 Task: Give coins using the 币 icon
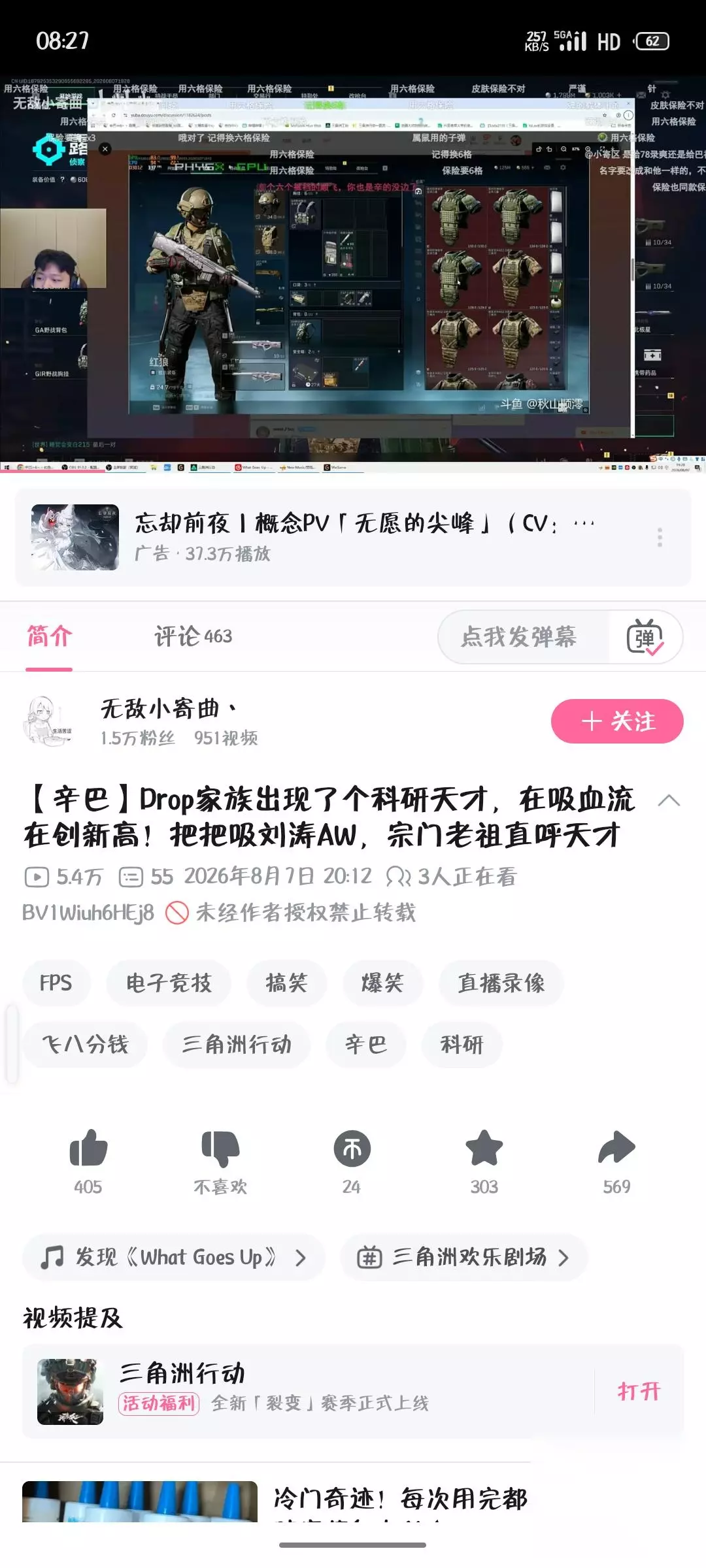click(352, 1149)
